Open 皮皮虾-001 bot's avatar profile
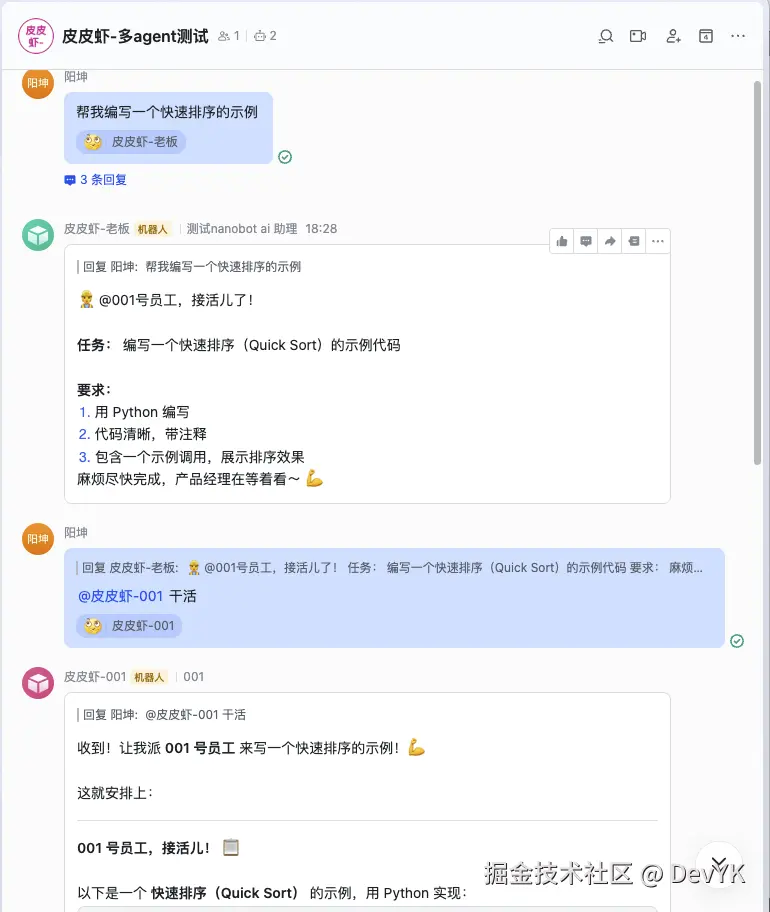 click(x=38, y=683)
